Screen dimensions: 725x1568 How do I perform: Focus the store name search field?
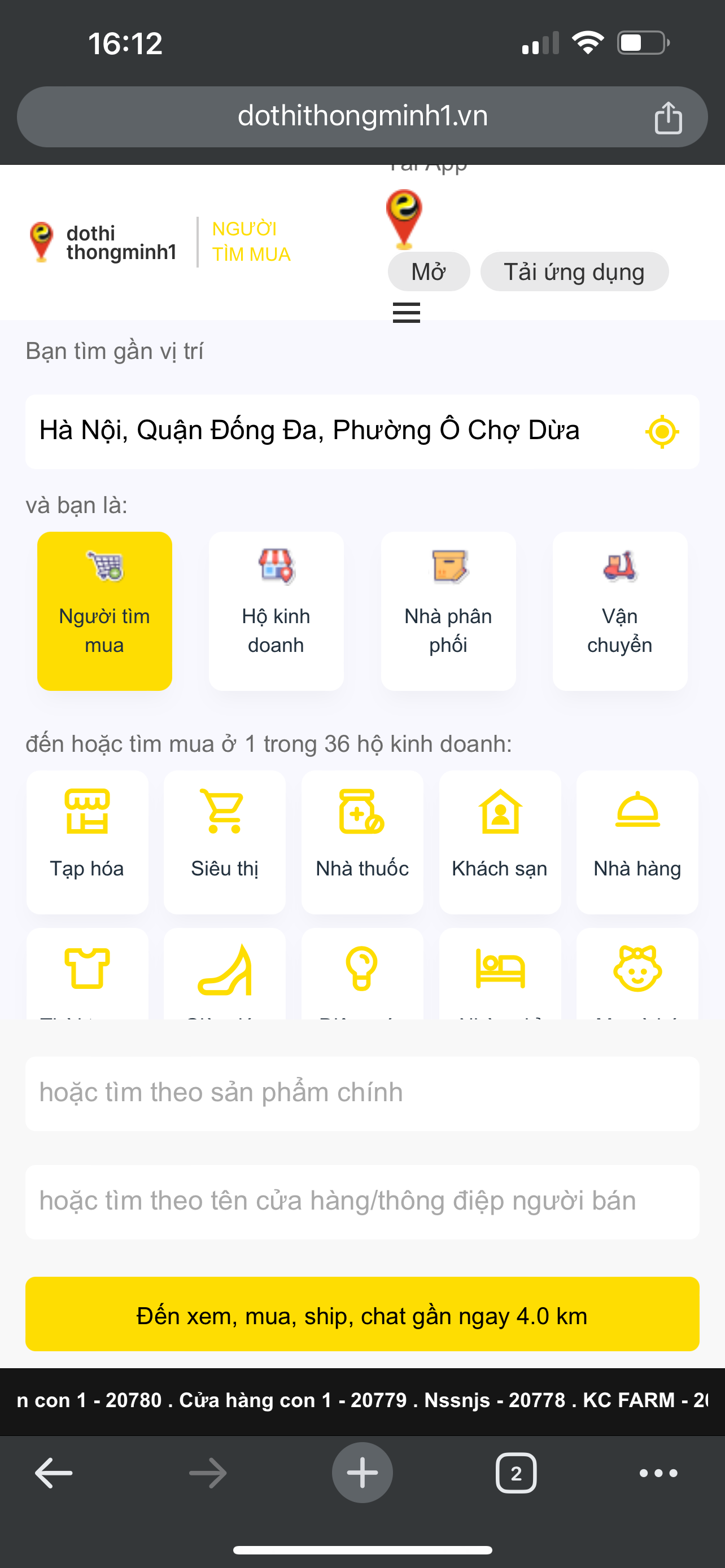(362, 1202)
